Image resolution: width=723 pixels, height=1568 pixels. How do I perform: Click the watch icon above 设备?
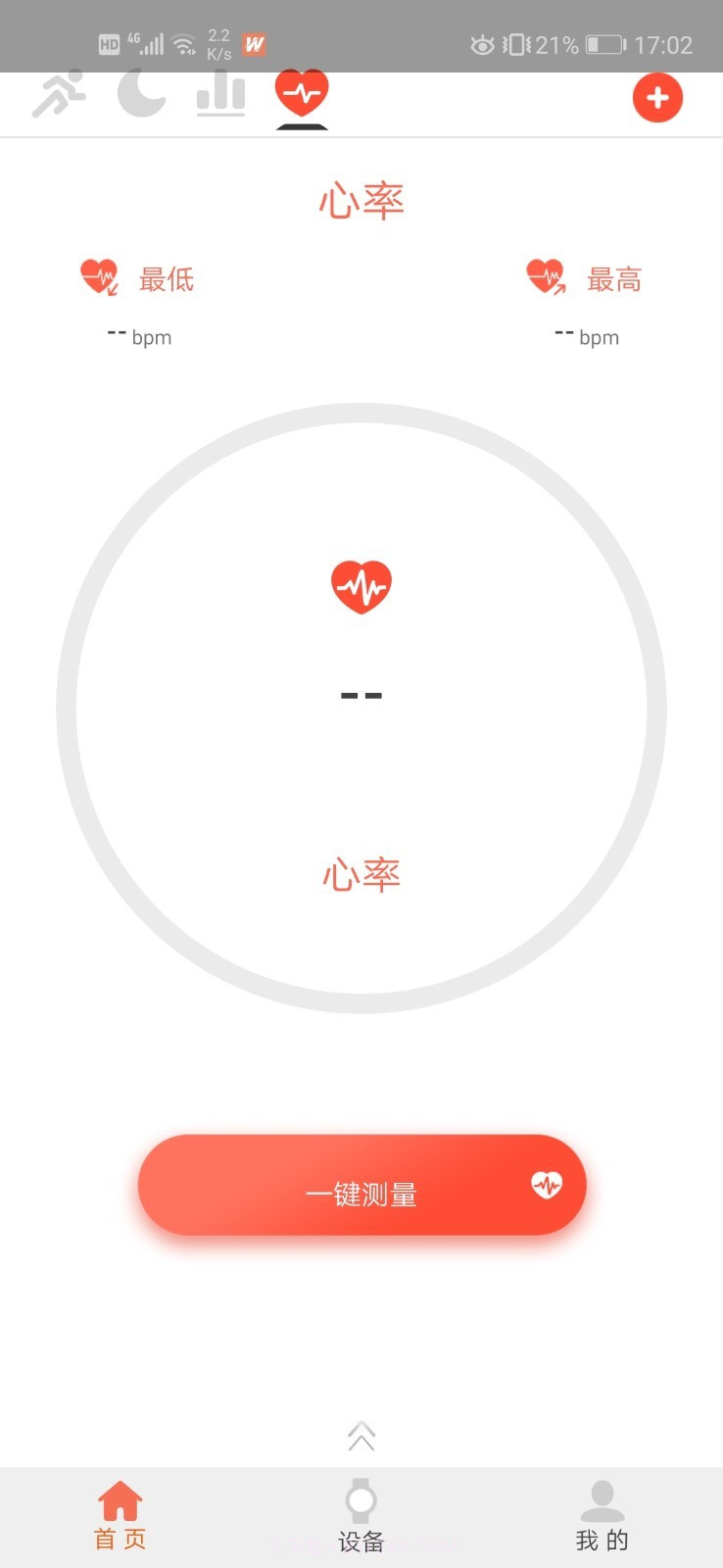361,1498
